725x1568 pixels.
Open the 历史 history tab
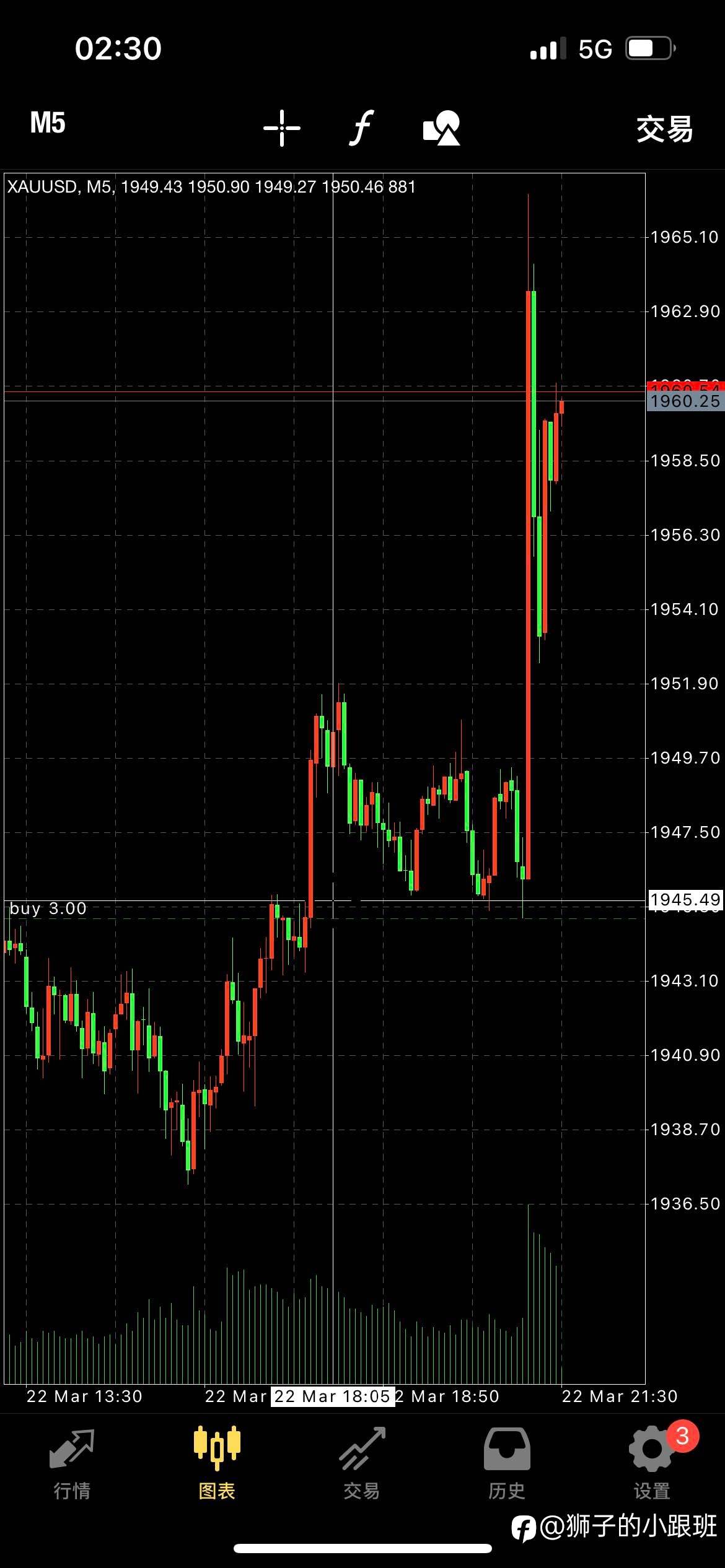[x=507, y=1464]
